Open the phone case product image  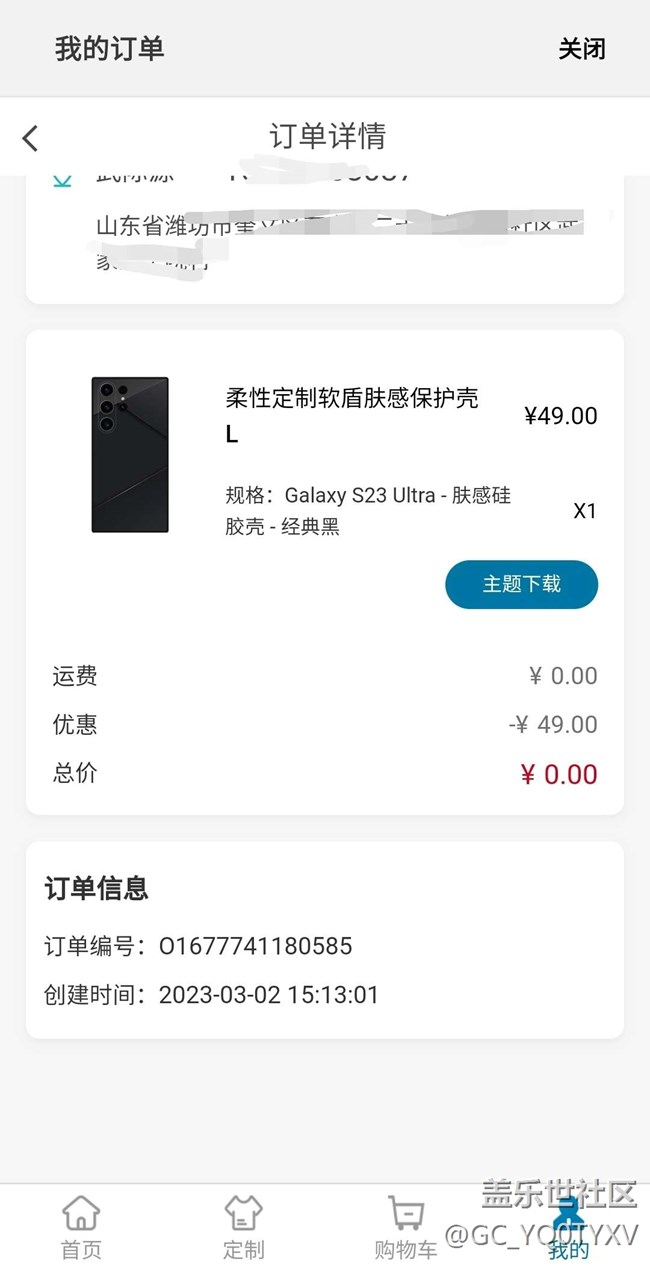click(130, 455)
